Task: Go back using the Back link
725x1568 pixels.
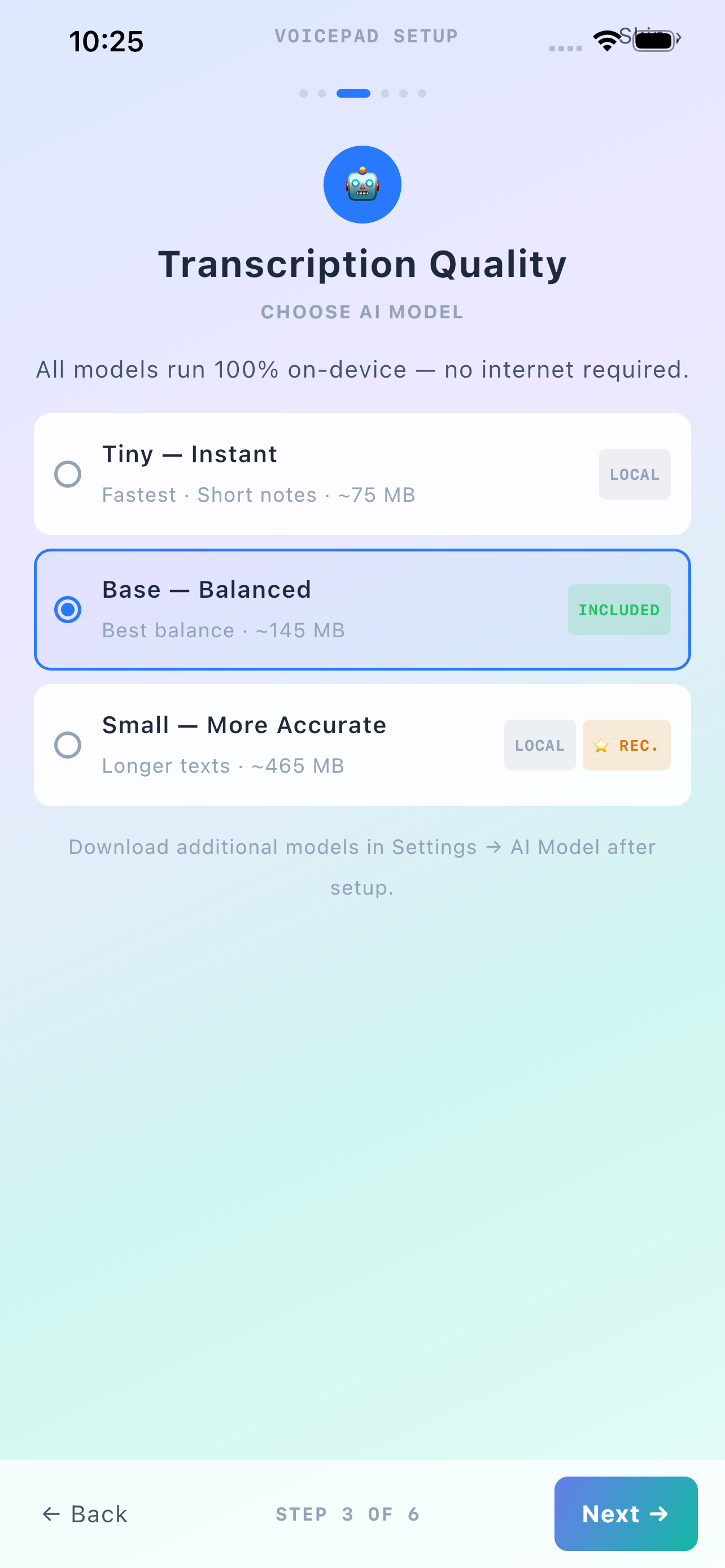Action: [x=85, y=1514]
